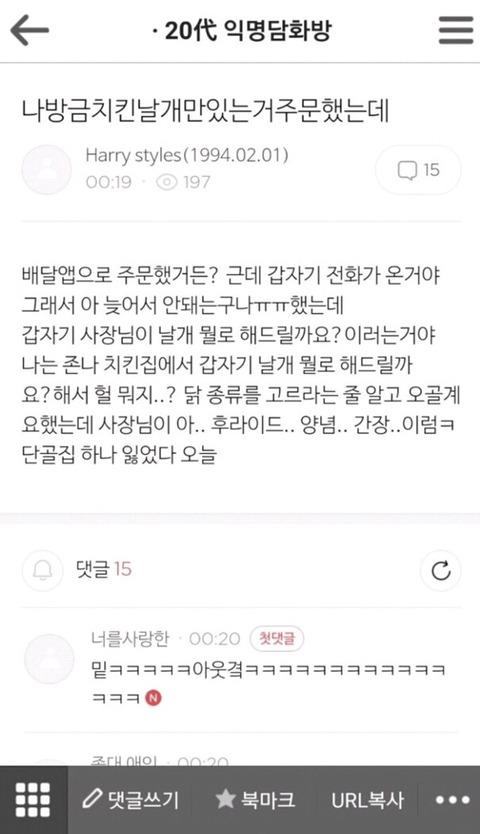This screenshot has width=480, height=834.
Task: Open the three-dot more options
Action: pyautogui.click(x=452, y=800)
